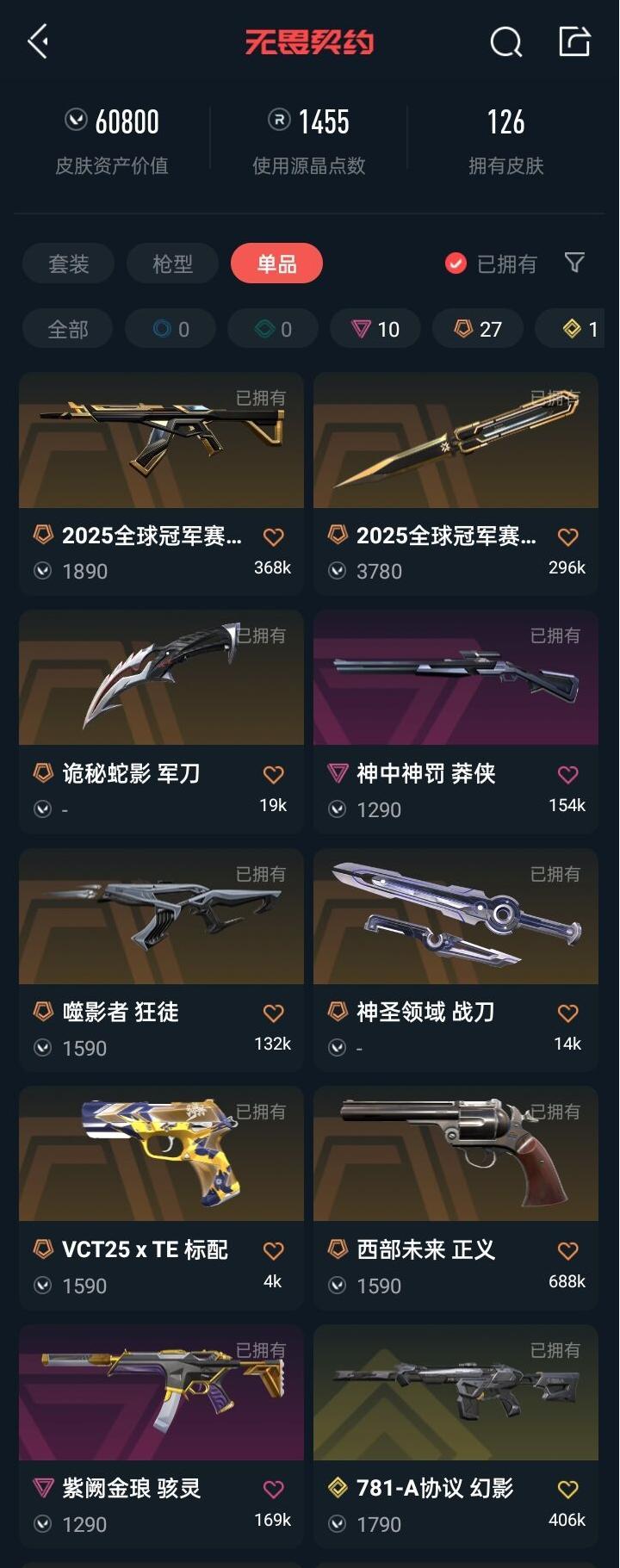Select the 全部 filter chip
The image size is (620, 1568).
(x=68, y=329)
